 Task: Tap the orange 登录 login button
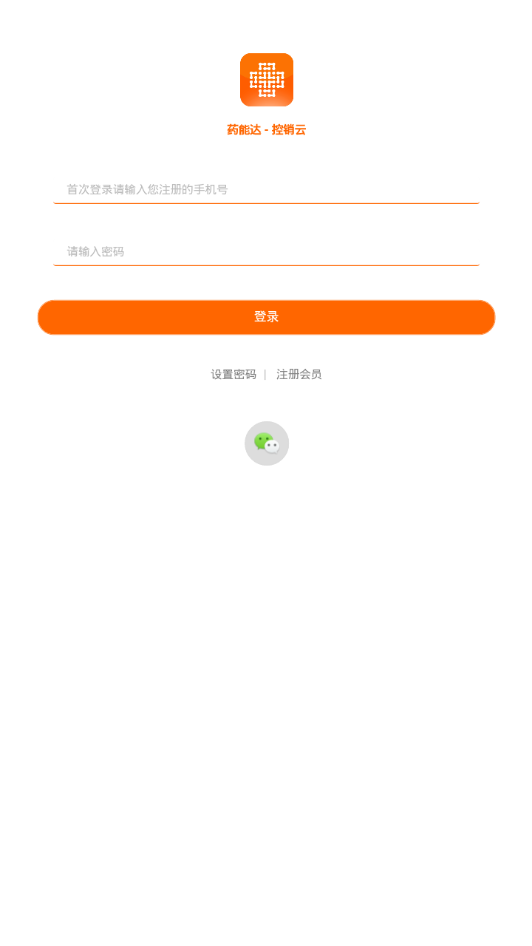pyautogui.click(x=266, y=317)
